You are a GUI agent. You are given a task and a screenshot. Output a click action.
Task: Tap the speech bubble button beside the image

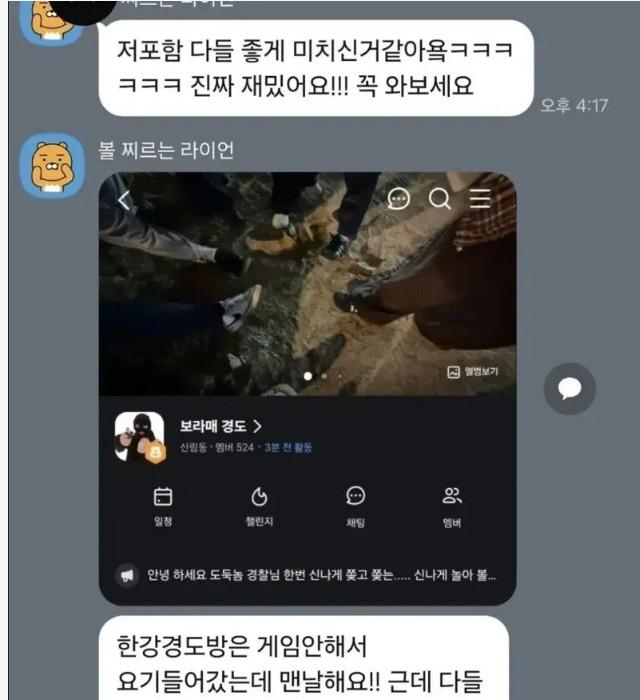(x=570, y=388)
